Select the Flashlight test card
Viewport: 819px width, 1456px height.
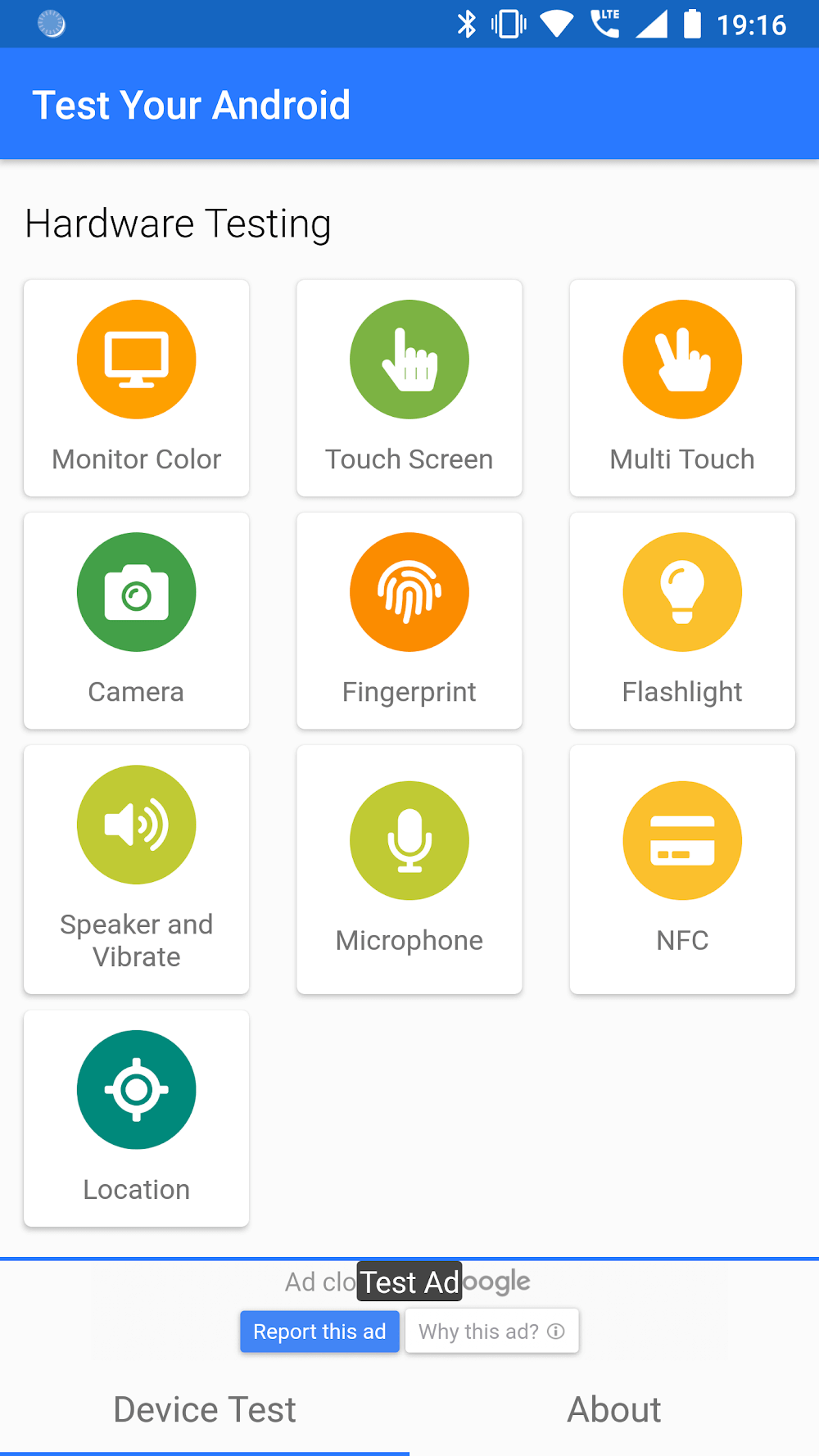682,621
